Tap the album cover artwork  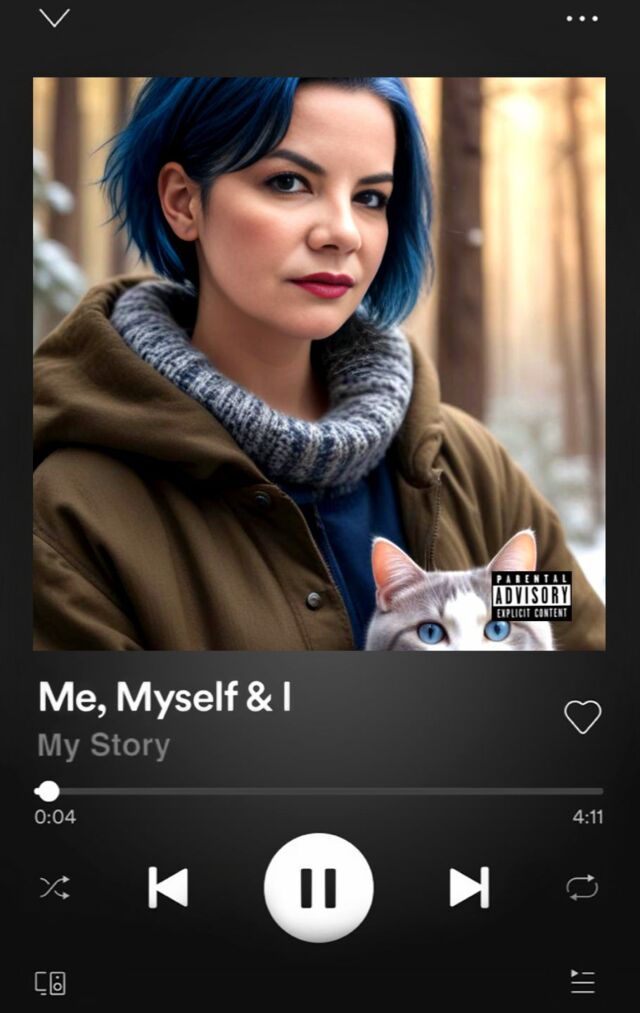[x=319, y=364]
